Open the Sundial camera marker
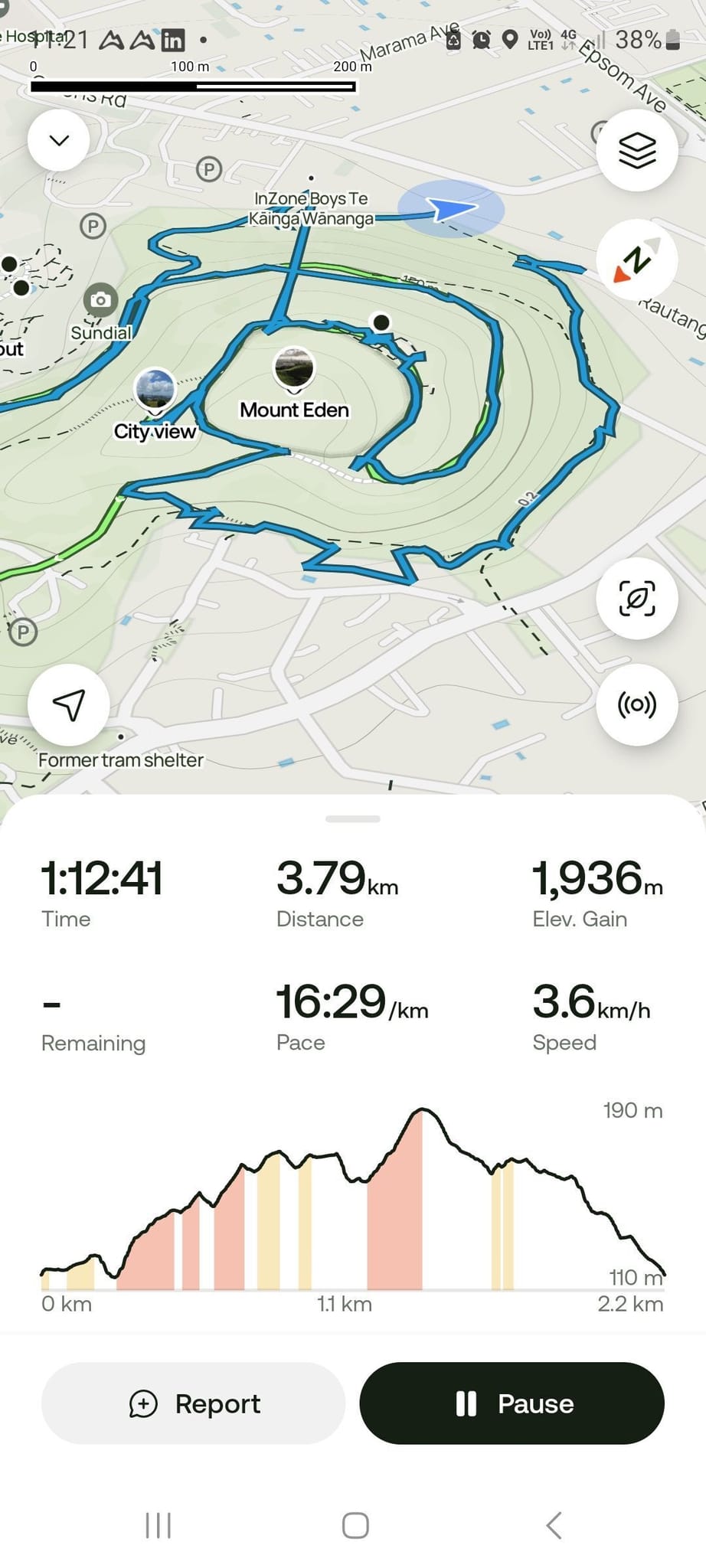This screenshot has height=1568, width=706. (x=100, y=300)
